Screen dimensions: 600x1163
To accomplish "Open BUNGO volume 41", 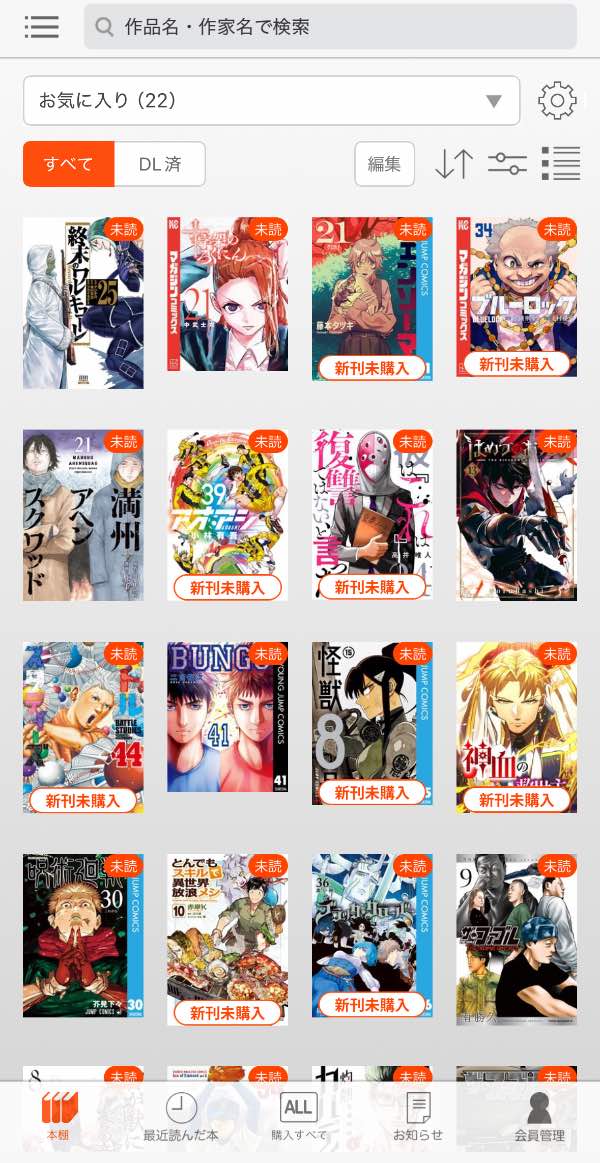I will click(x=228, y=716).
